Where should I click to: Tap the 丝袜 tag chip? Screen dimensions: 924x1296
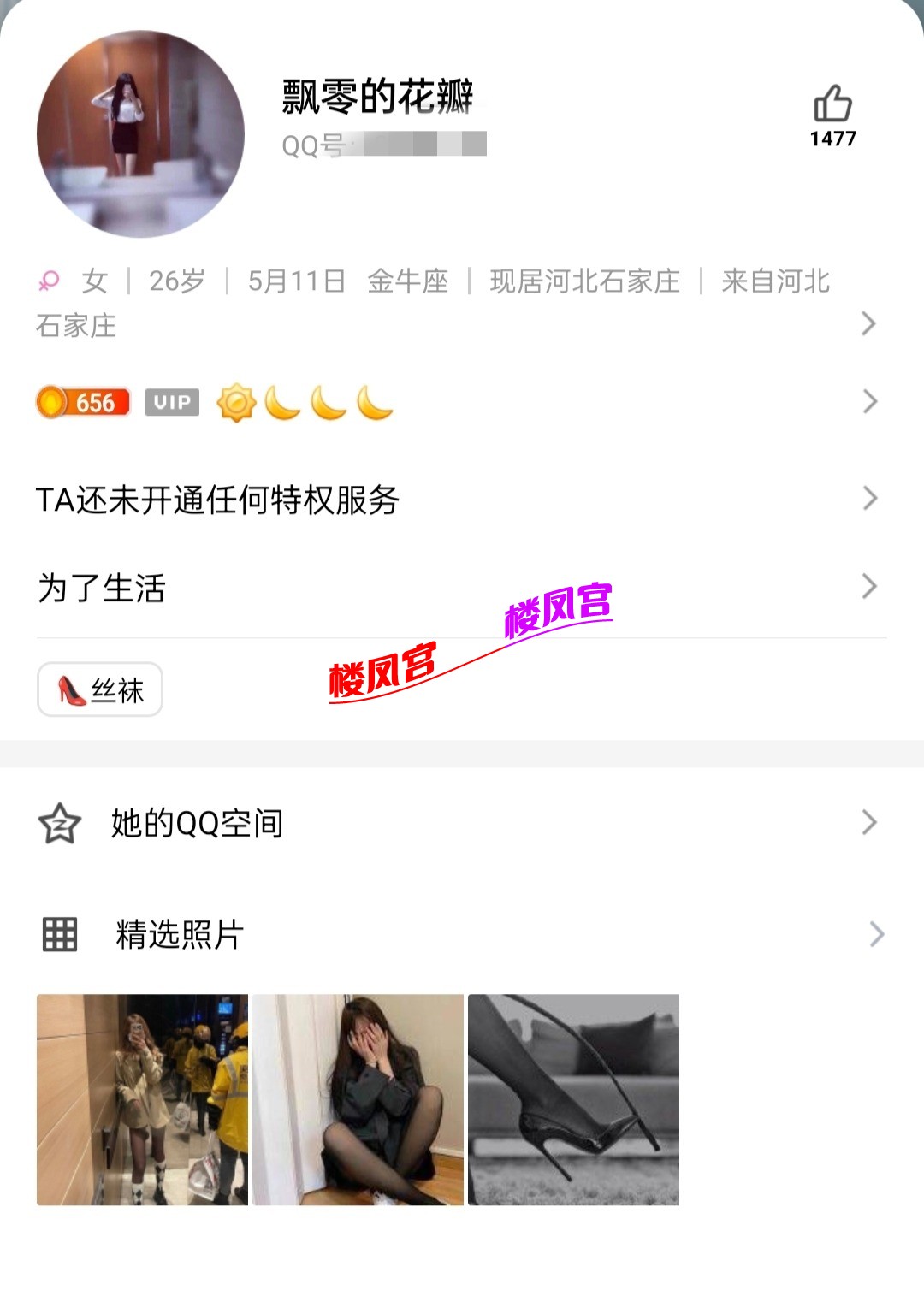pos(100,689)
